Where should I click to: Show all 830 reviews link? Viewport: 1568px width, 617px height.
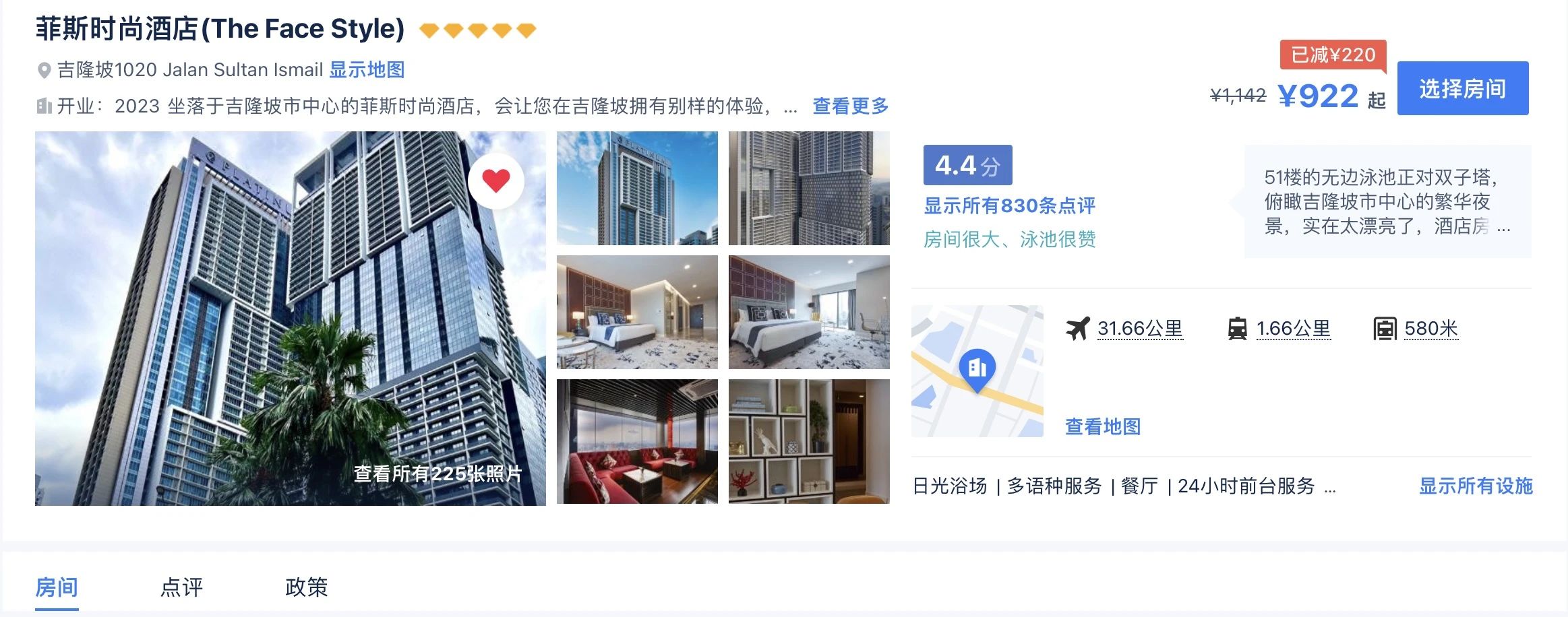tap(1009, 205)
